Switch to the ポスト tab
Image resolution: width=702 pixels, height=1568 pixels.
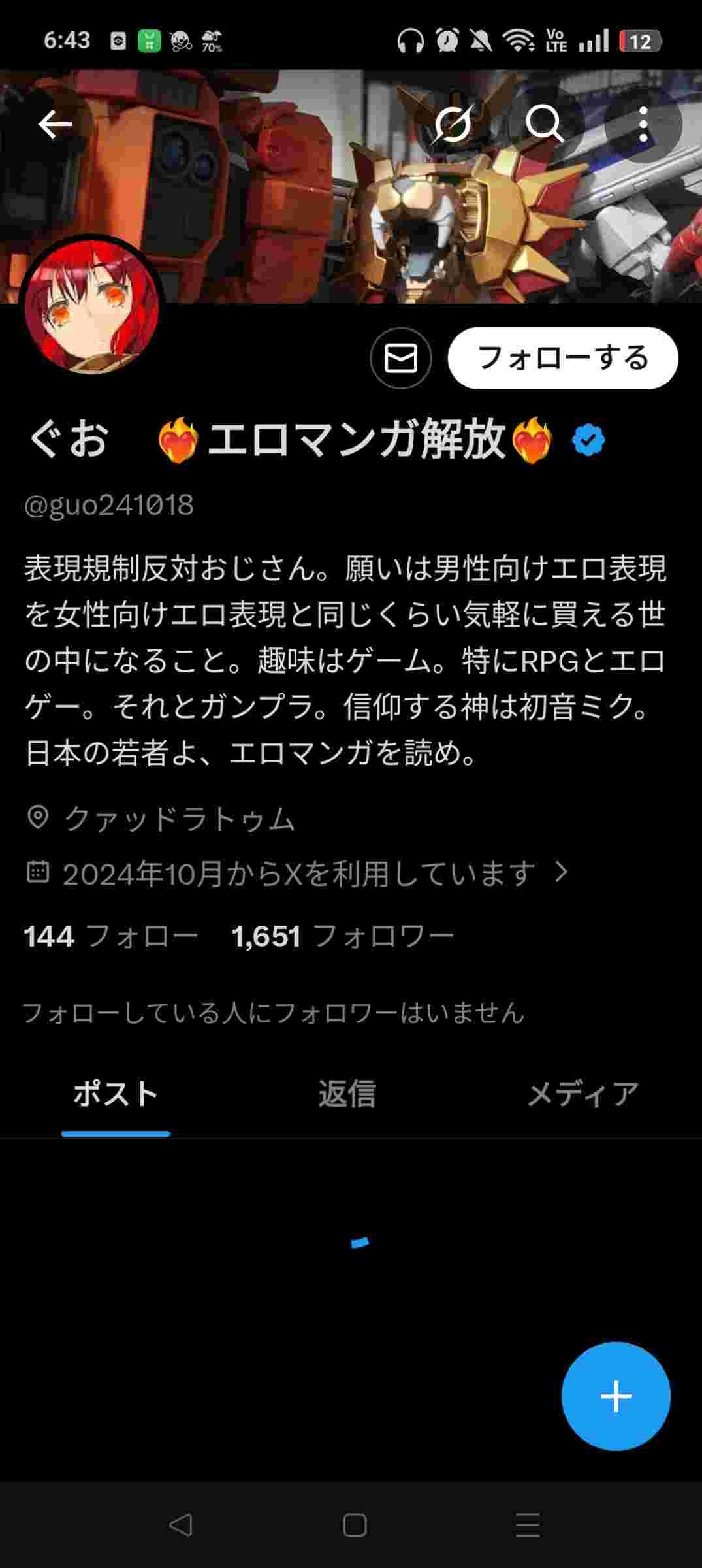116,1094
